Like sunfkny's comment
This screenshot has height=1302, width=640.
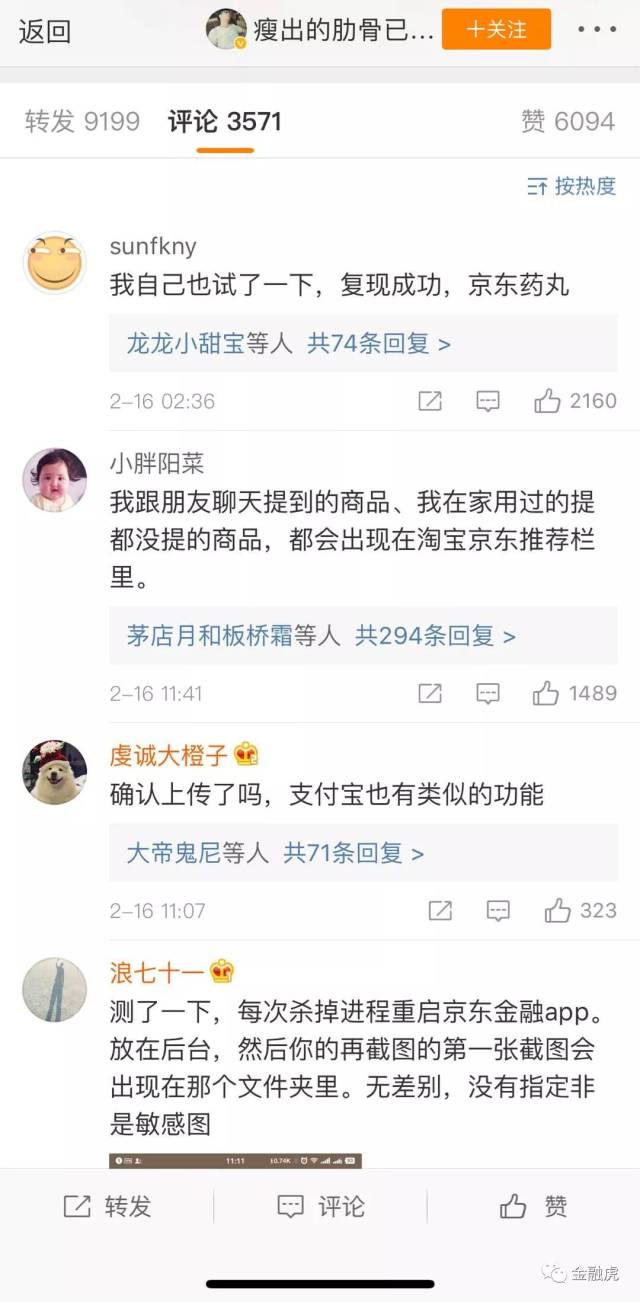575,401
